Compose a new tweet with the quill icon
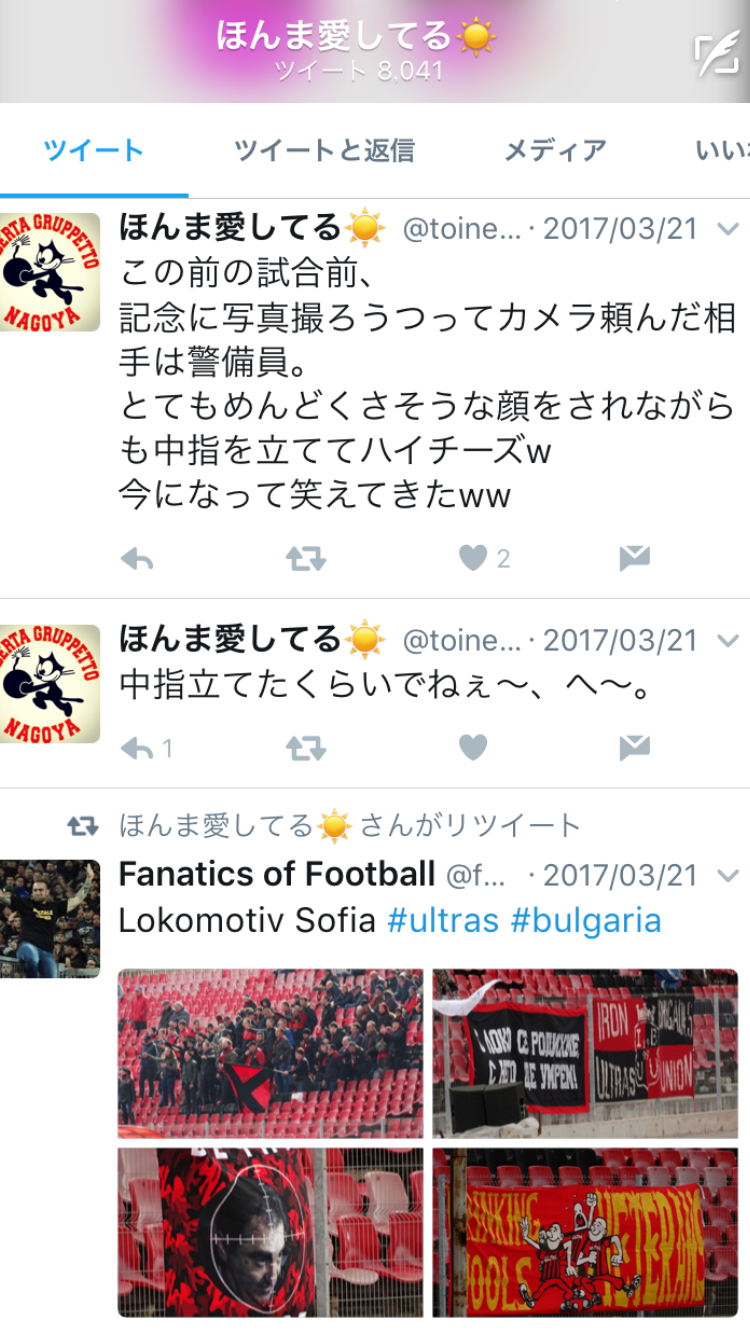Screen dimensions: 750x1334 (716, 53)
